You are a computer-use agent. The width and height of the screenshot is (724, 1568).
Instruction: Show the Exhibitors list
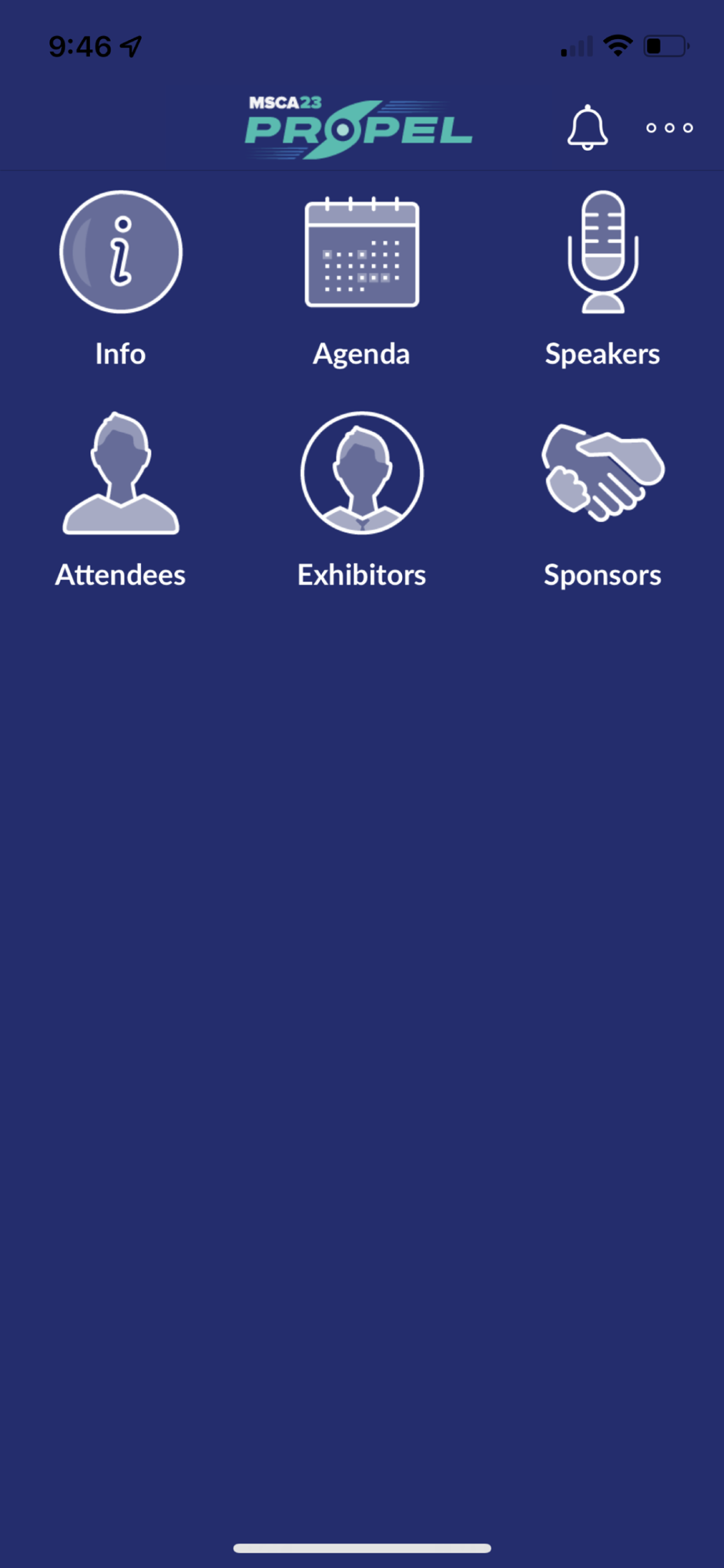pyautogui.click(x=361, y=500)
